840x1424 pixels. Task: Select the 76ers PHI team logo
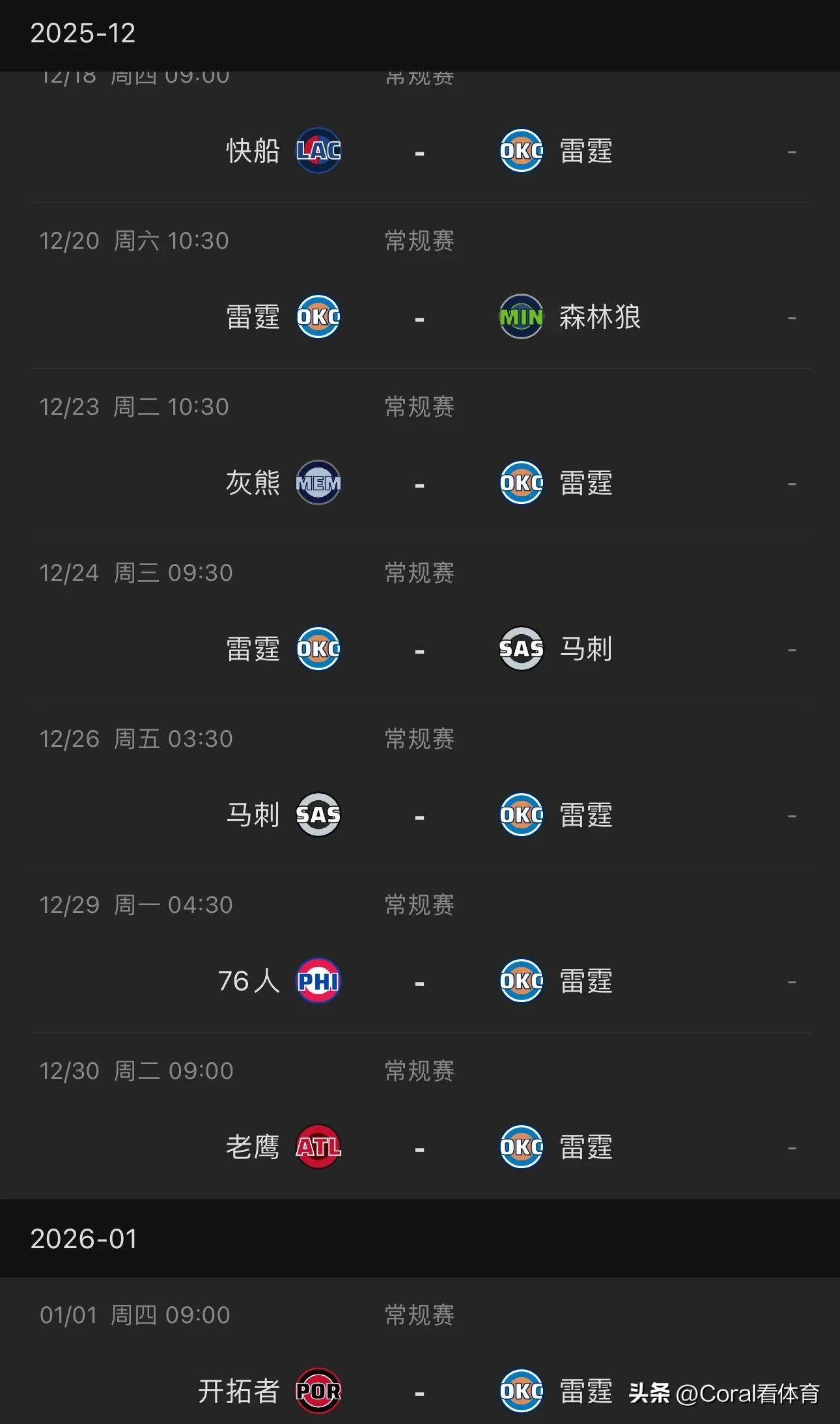tap(317, 982)
